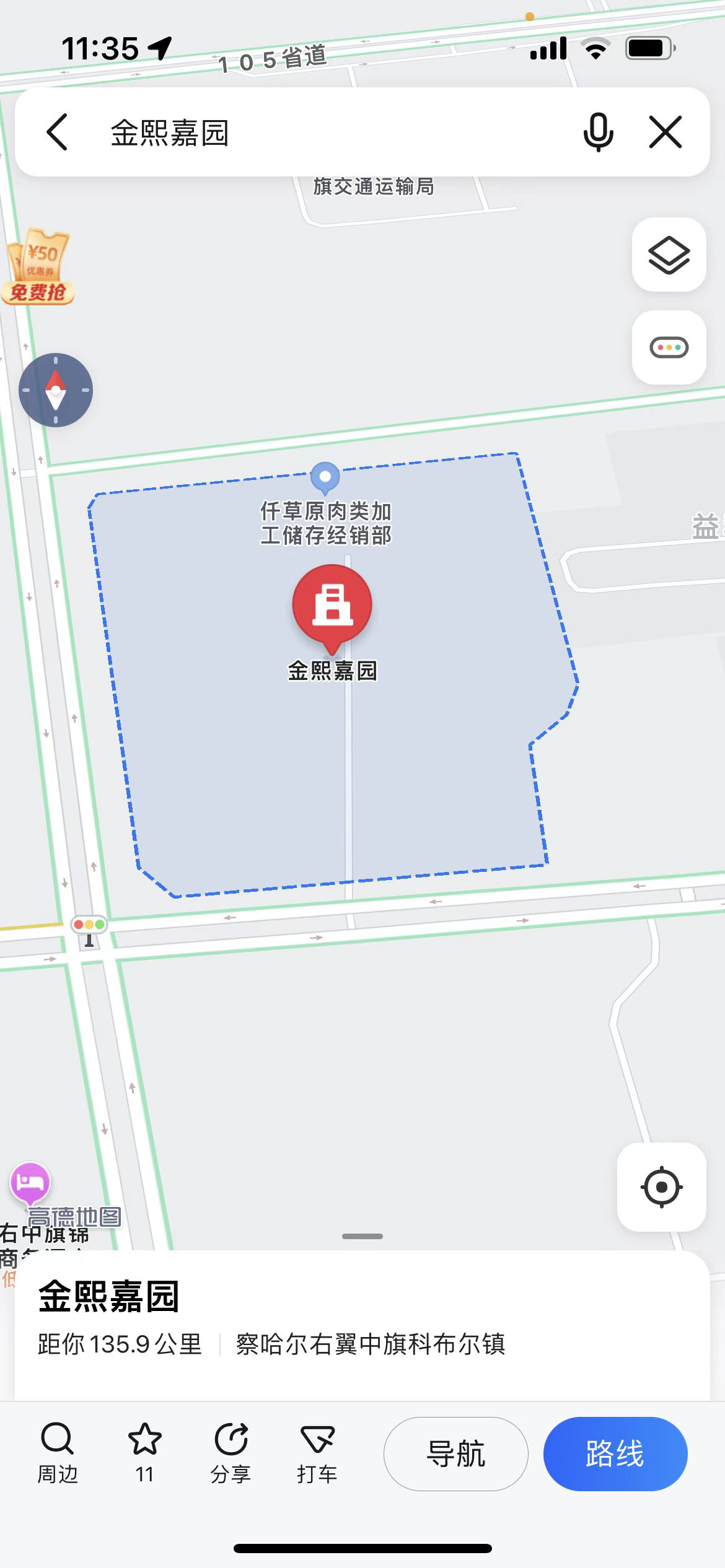Hail a ride with 打车
Viewport: 725px width, 1568px height.
(x=317, y=1452)
